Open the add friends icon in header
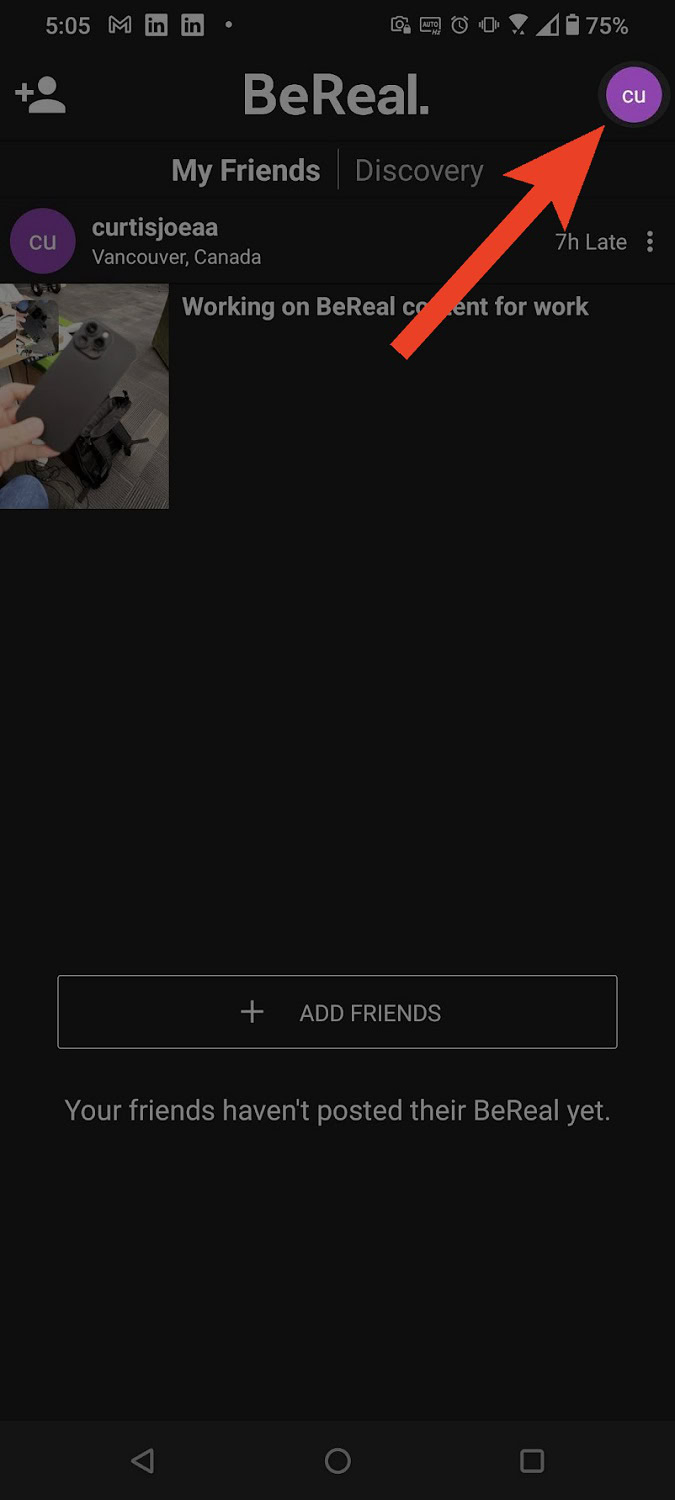 point(40,95)
